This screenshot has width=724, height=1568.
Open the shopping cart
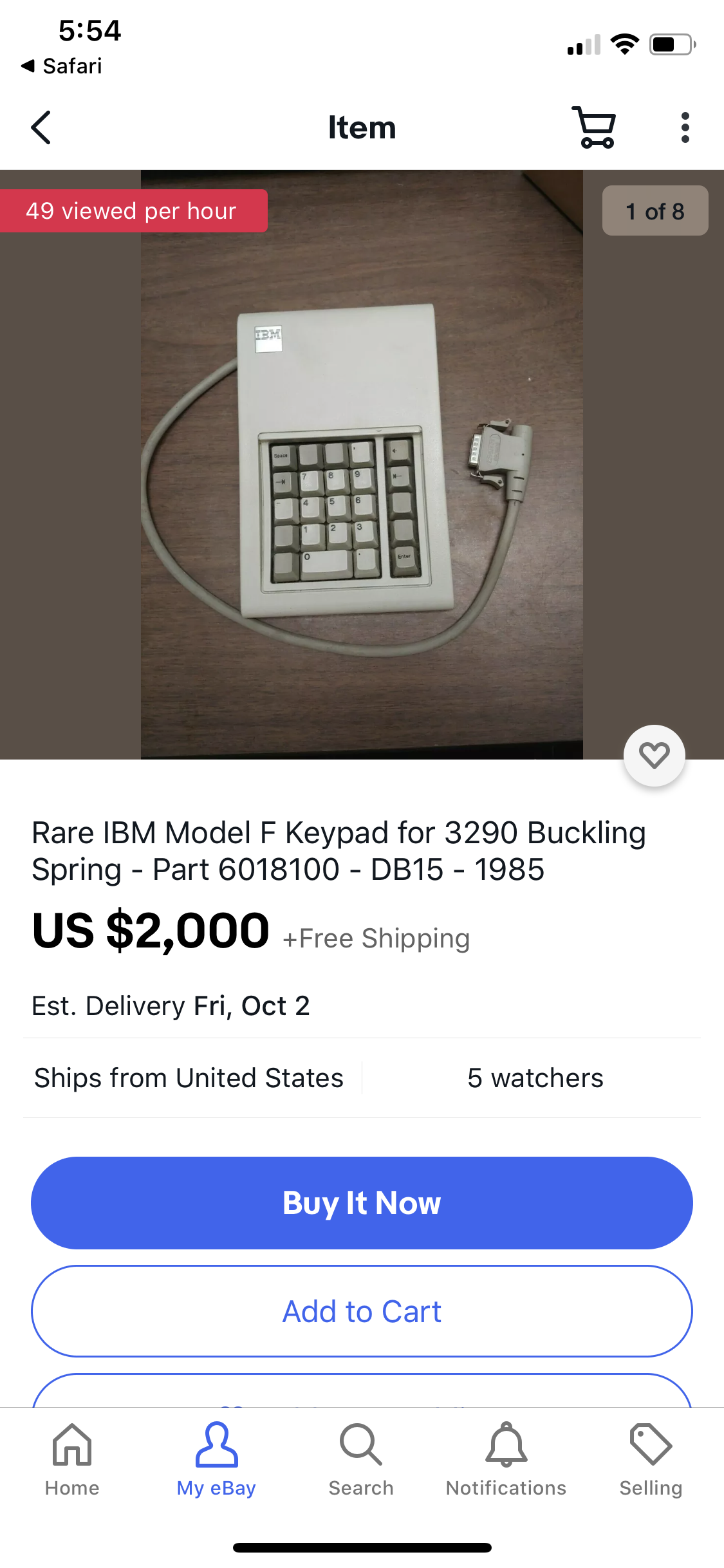point(593,127)
